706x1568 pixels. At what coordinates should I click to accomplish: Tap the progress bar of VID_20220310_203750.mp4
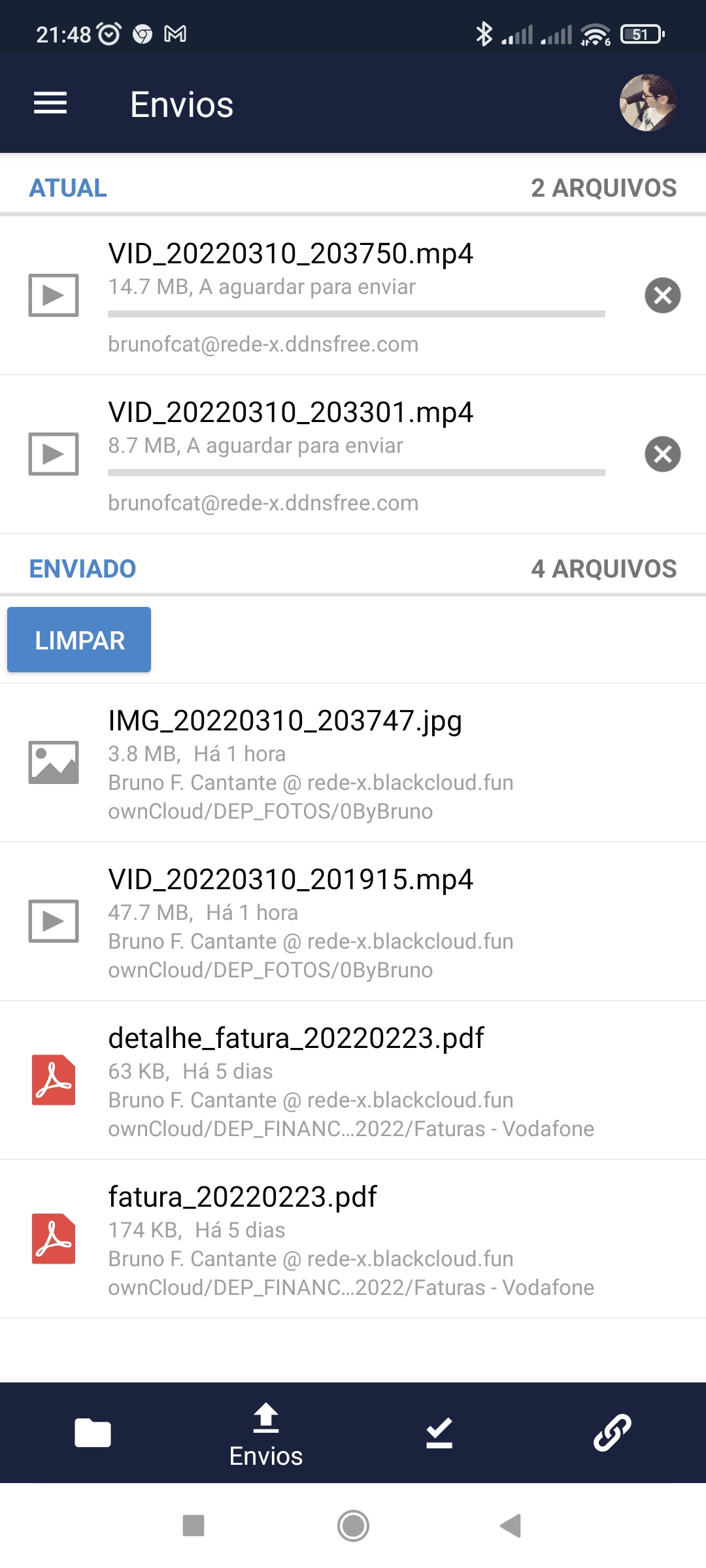pos(356,314)
